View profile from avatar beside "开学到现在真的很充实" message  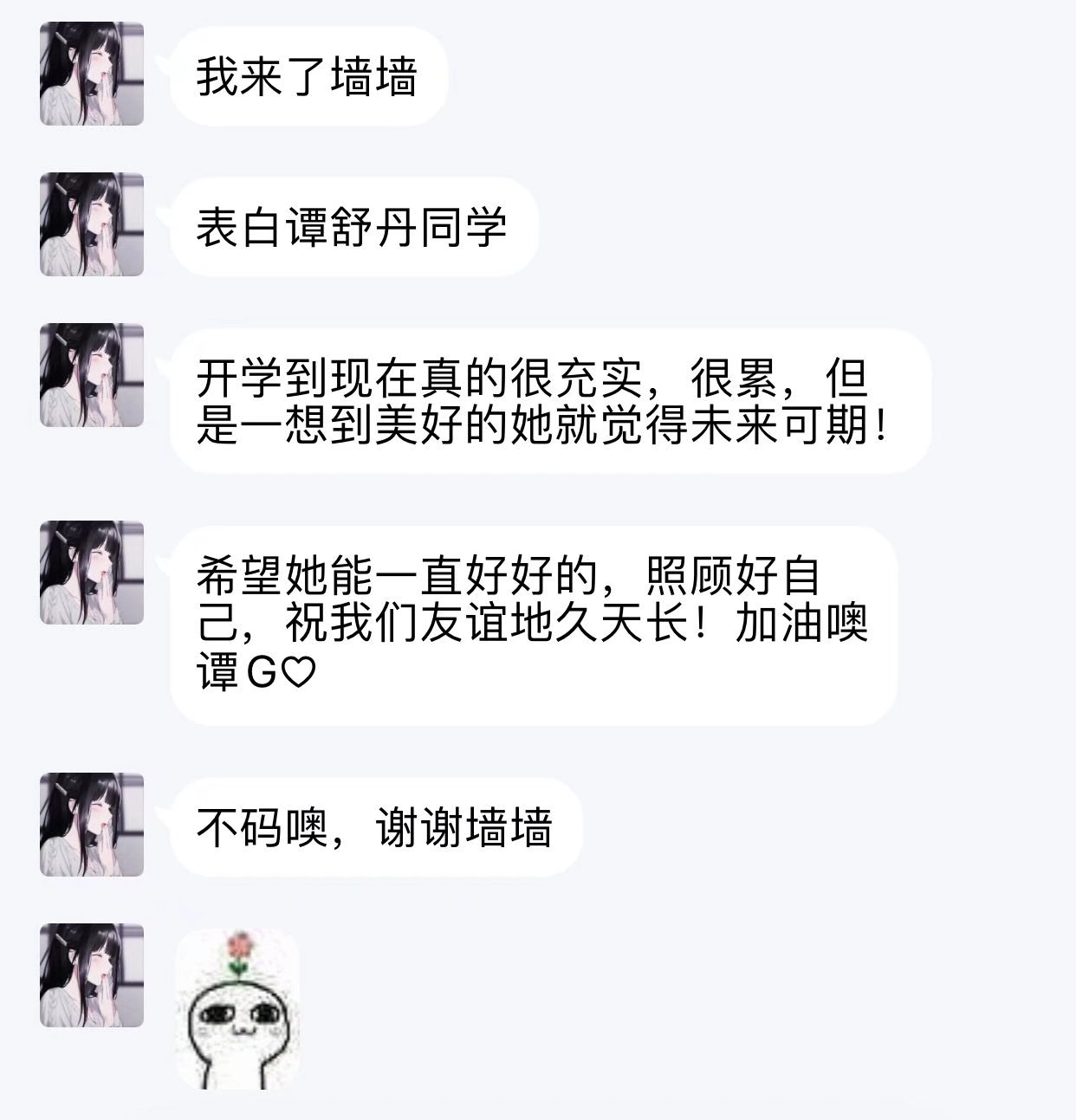[92, 376]
